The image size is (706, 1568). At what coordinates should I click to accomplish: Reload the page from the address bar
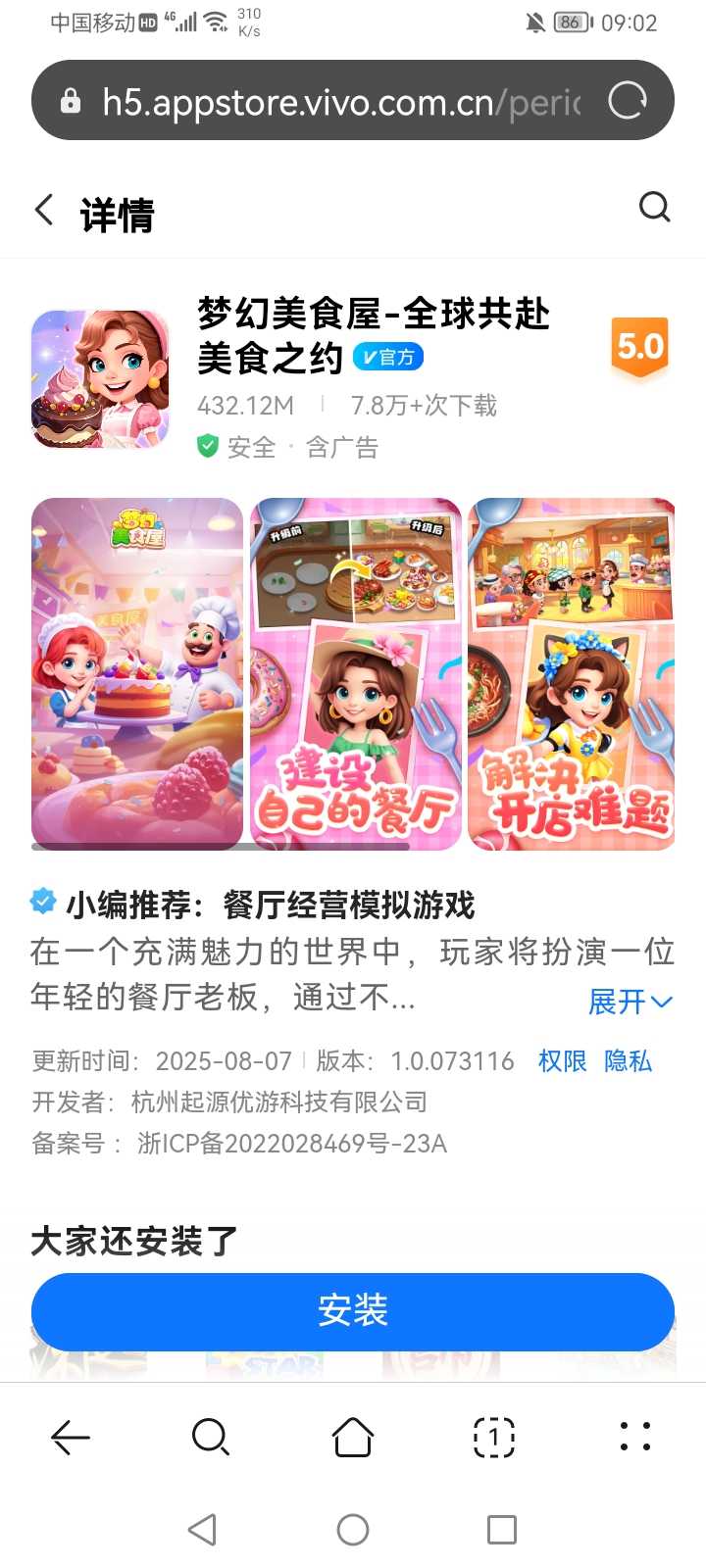pyautogui.click(x=628, y=100)
